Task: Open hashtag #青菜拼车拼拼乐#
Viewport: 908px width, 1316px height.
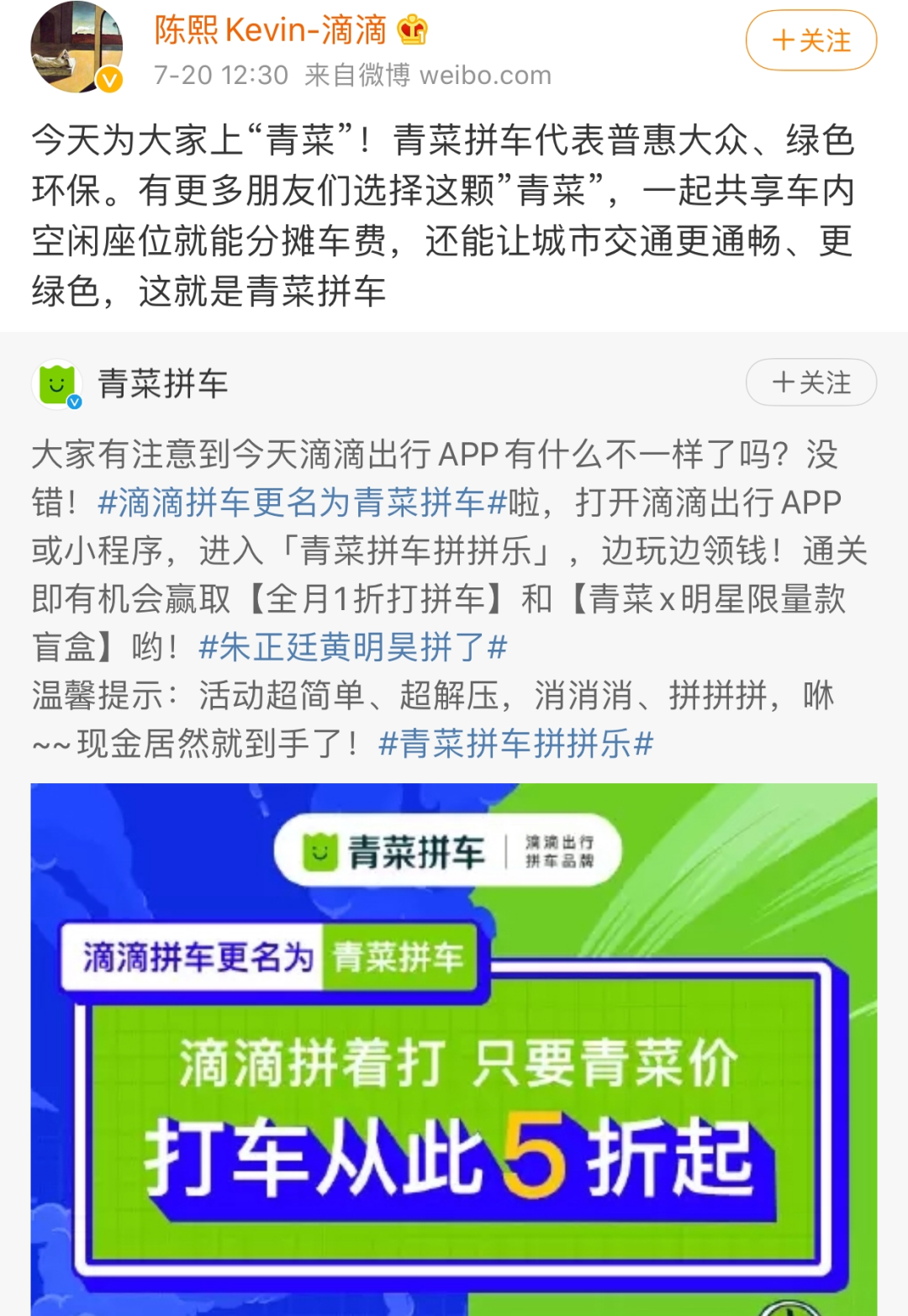Action: click(515, 744)
